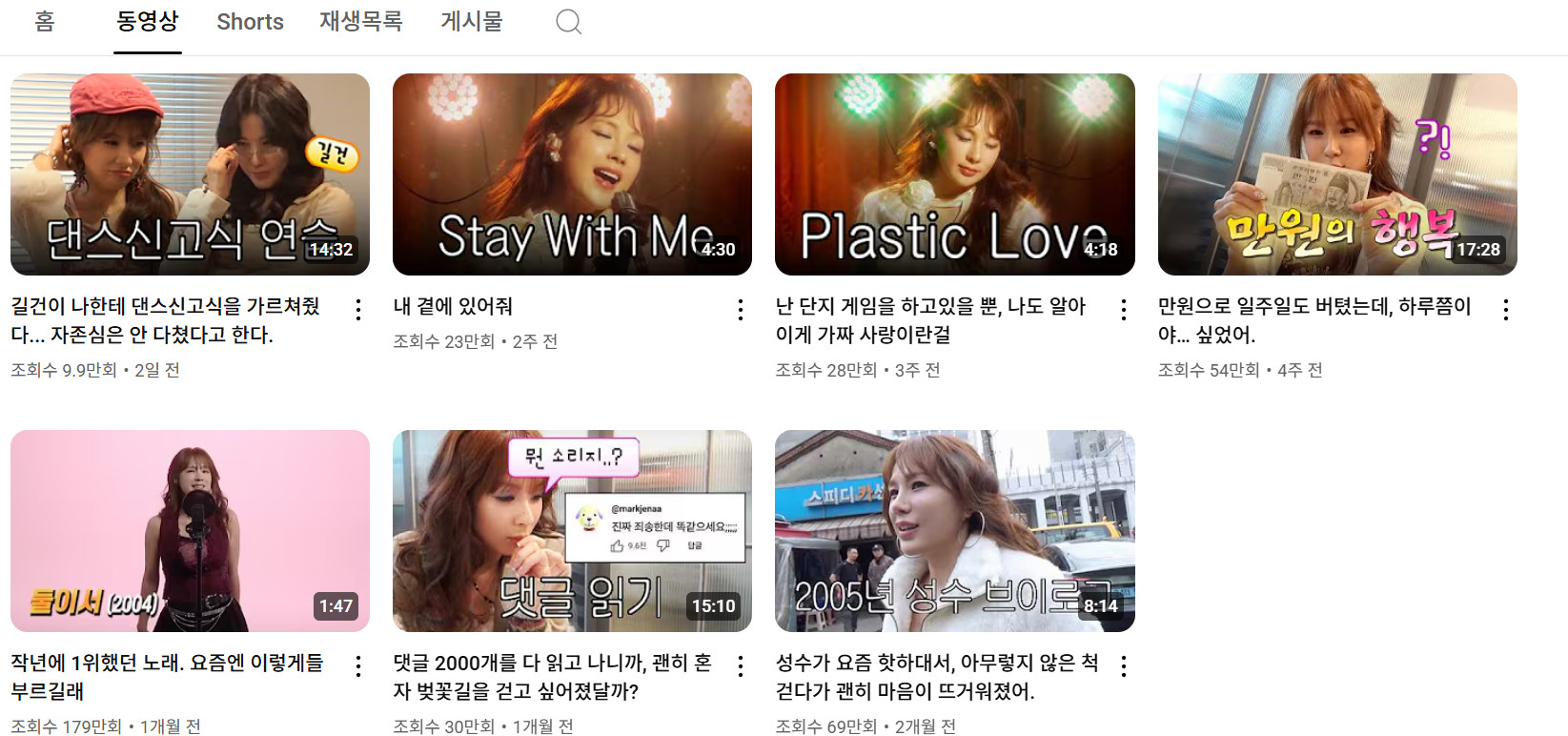1568x736 pixels.
Task: Show options for 작년에 1위했던 노래 video
Action: [358, 666]
